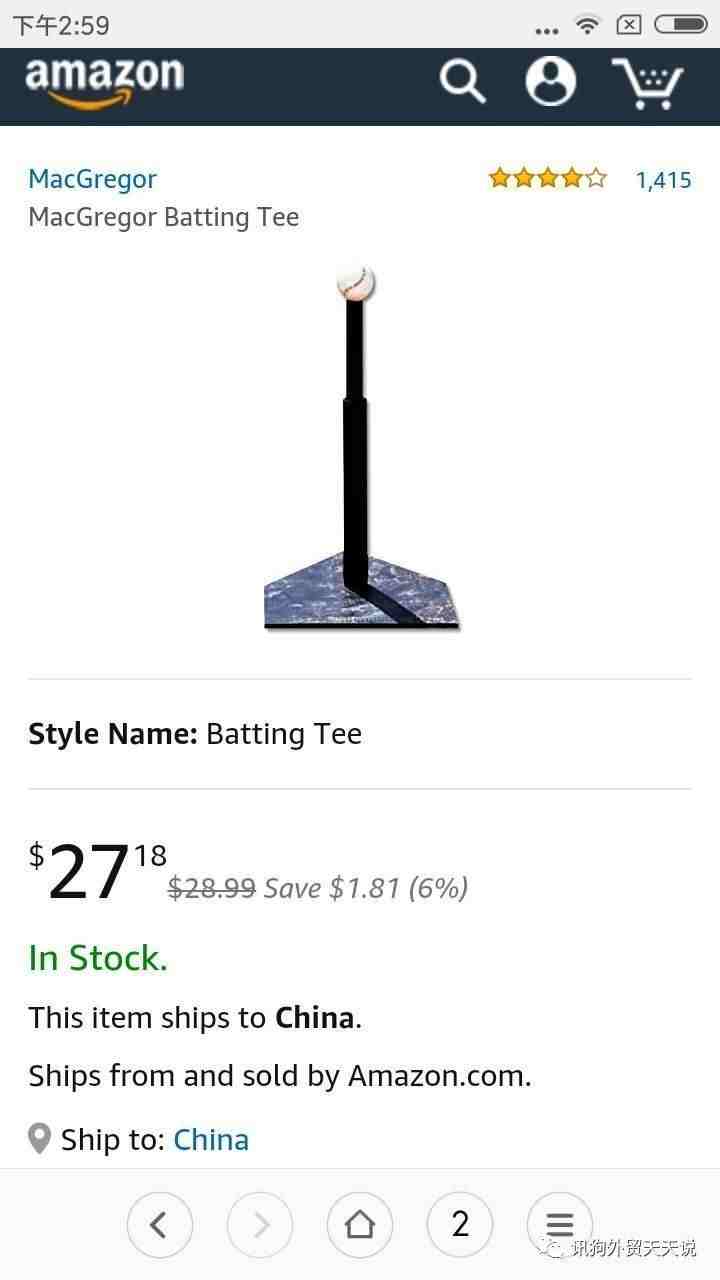Open the browser menu
The width and height of the screenshot is (720, 1280).
[x=560, y=1224]
